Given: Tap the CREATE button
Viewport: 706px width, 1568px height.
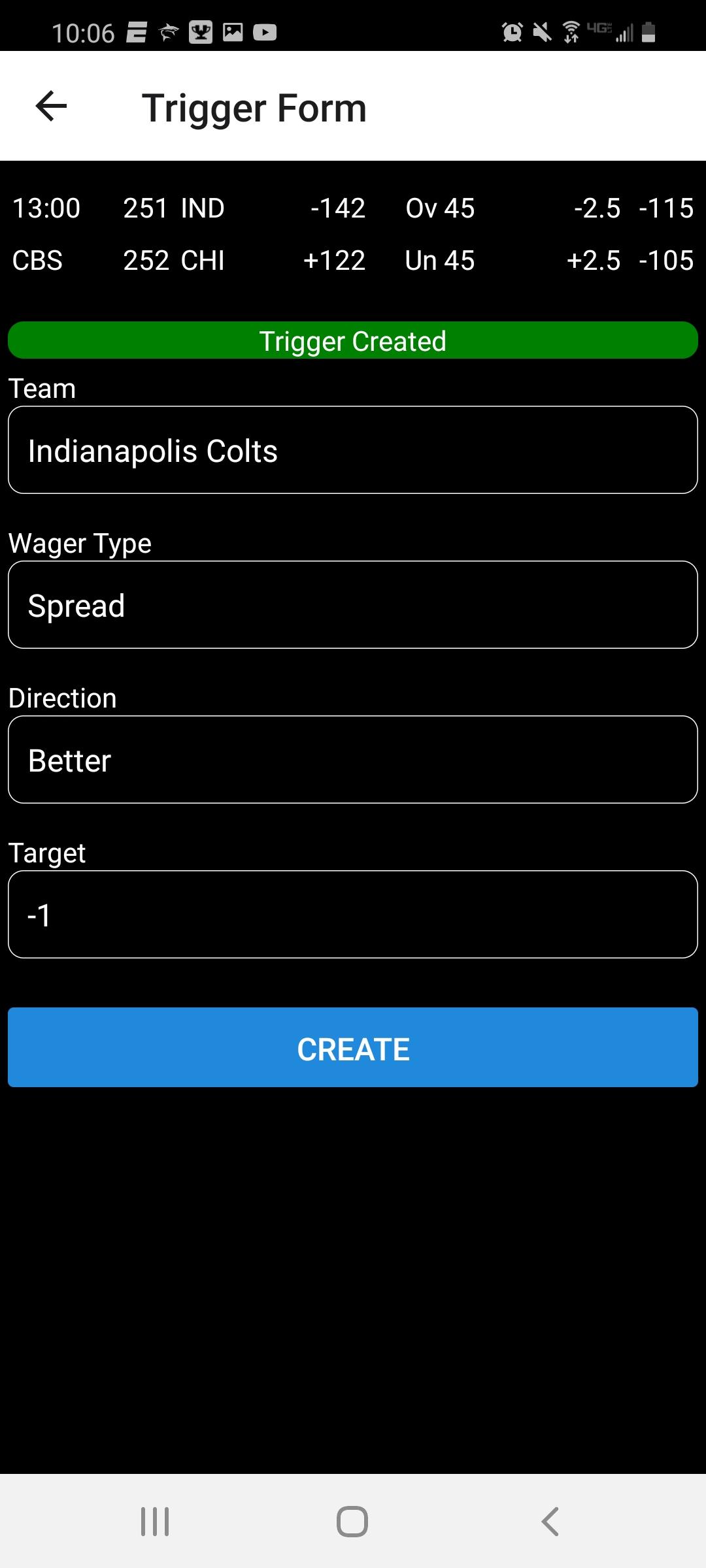Looking at the screenshot, I should 353,1047.
